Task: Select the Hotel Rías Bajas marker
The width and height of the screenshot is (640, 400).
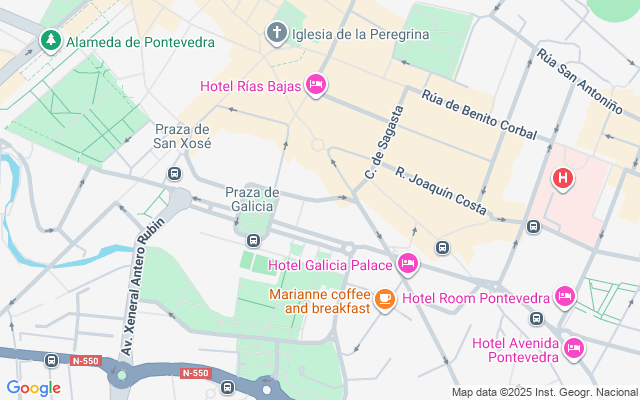Action: [x=316, y=86]
